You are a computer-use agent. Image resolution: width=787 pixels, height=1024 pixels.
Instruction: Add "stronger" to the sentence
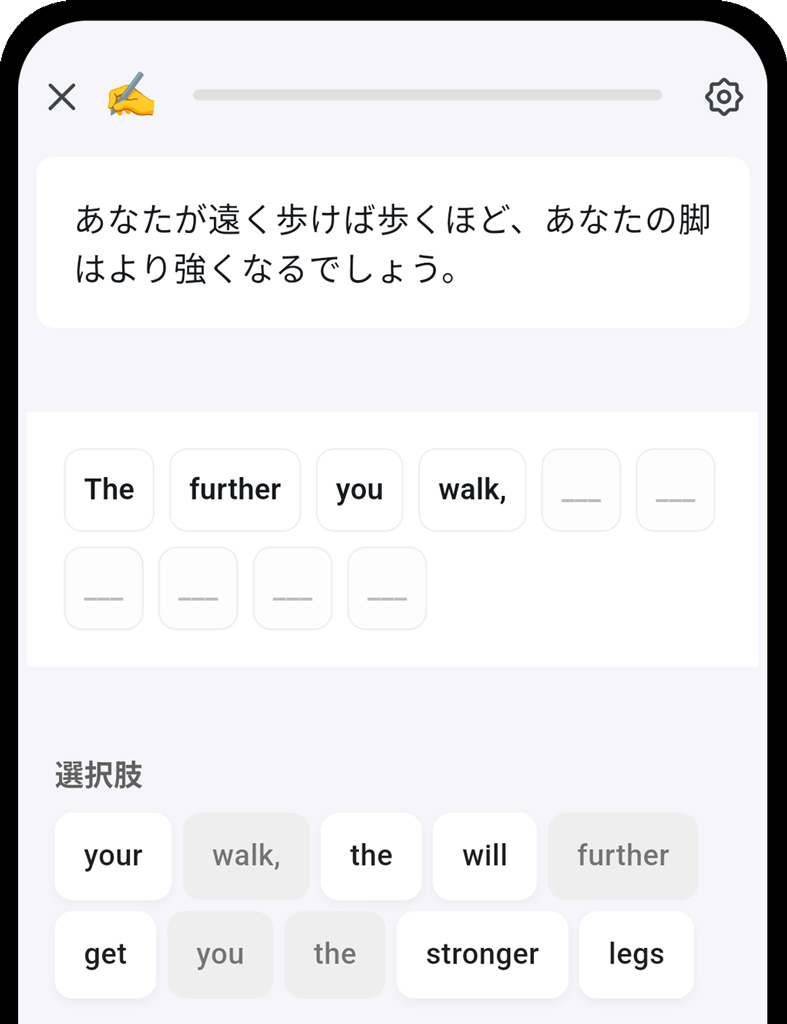coord(482,954)
